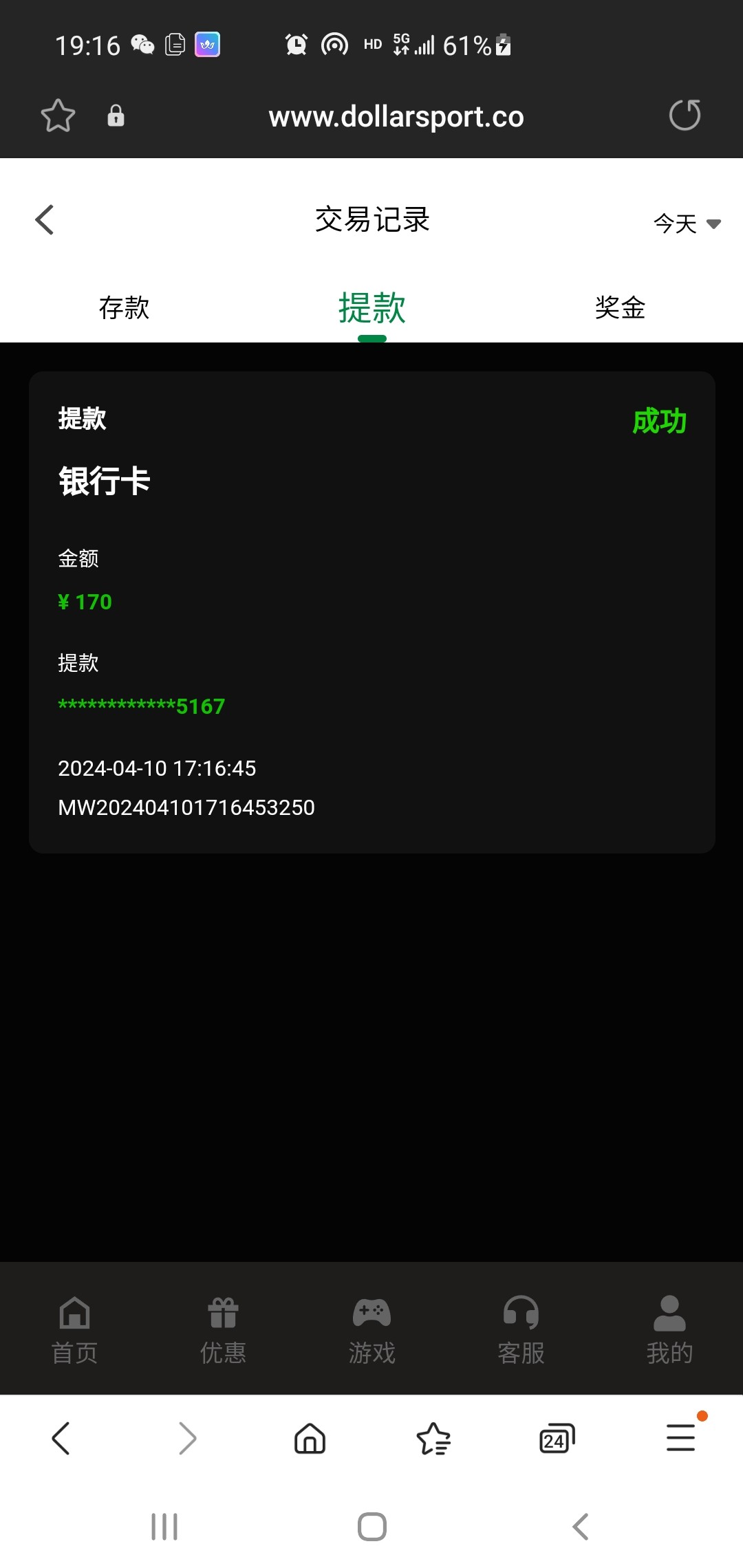Open browser bookmarks list
743x1568 pixels.
tap(433, 1438)
